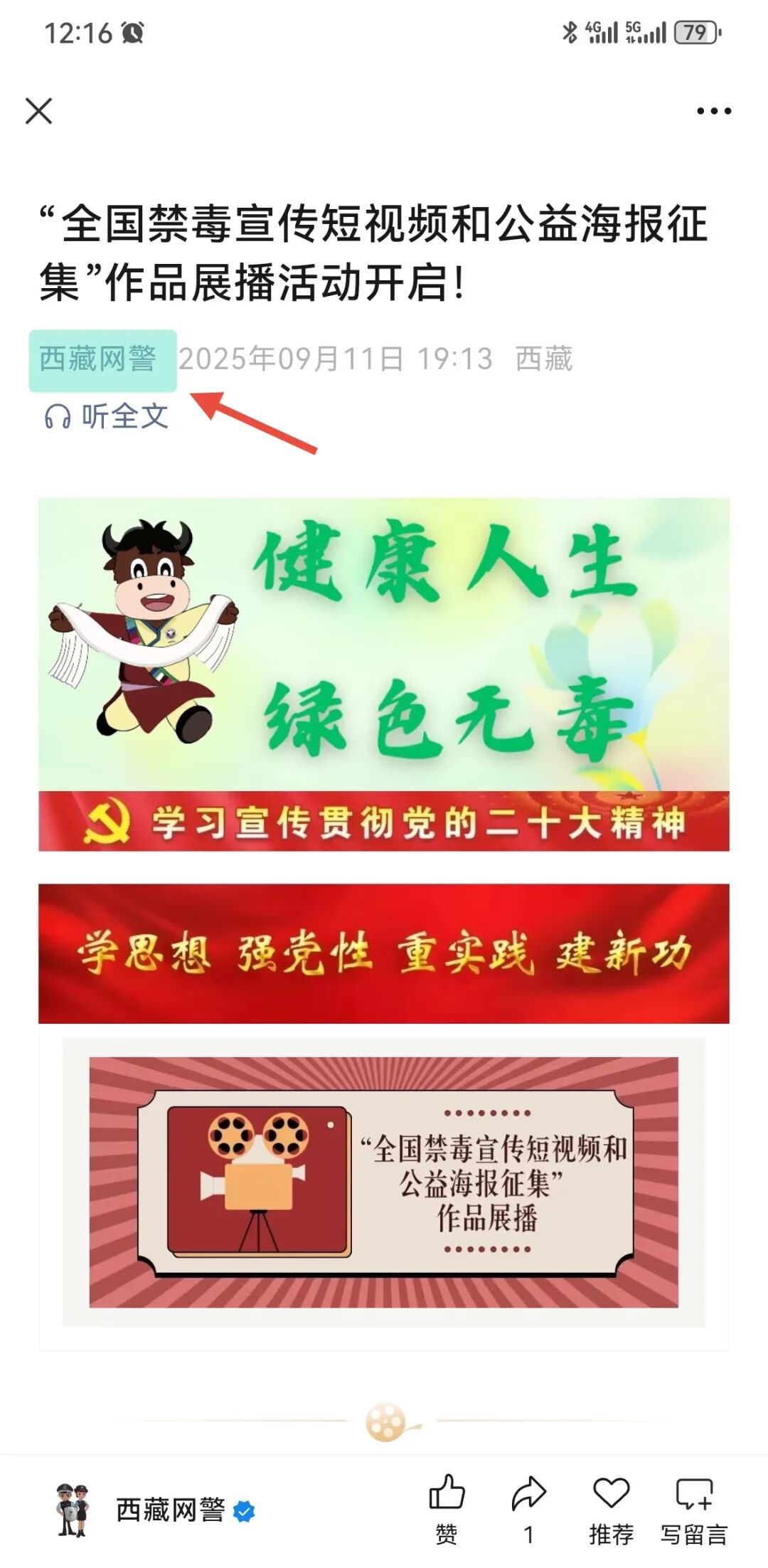Viewport: 768px width, 1568px height.
Task: Close the article with the X icon
Action: 38,111
